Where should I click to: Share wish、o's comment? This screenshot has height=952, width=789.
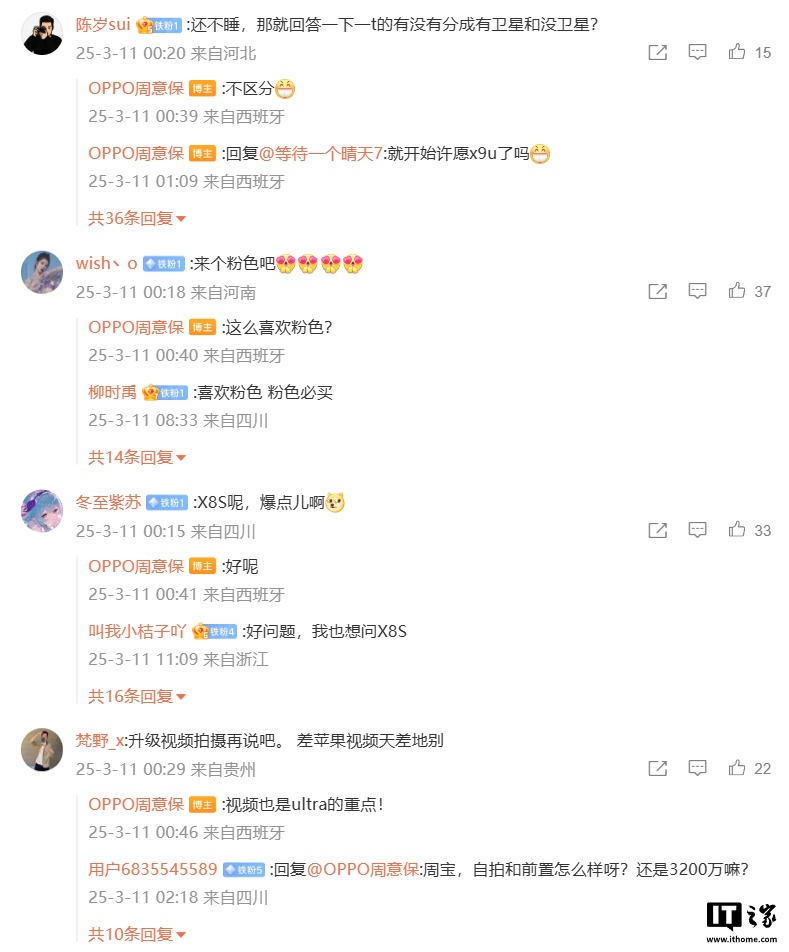(x=657, y=291)
